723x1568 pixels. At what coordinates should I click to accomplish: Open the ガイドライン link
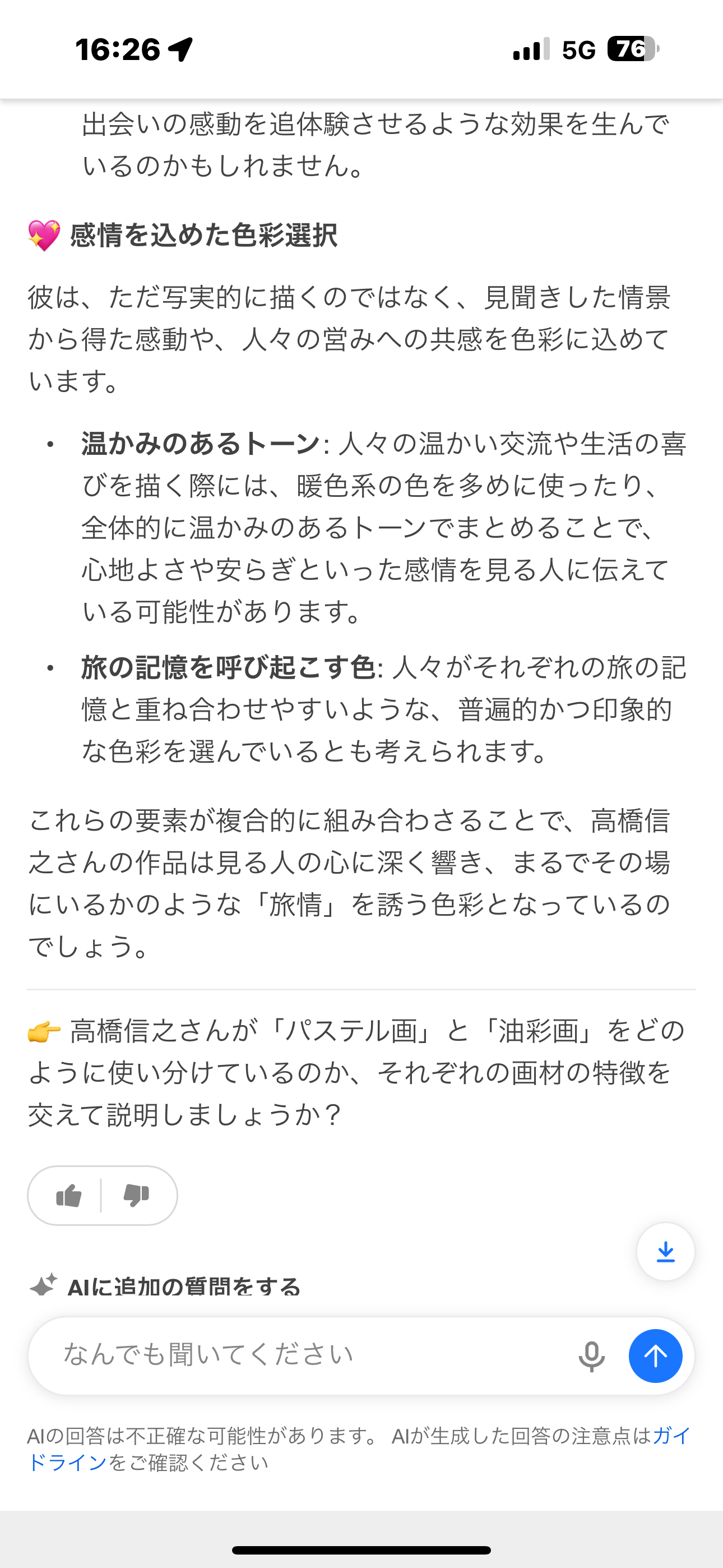pyautogui.click(x=67, y=1462)
